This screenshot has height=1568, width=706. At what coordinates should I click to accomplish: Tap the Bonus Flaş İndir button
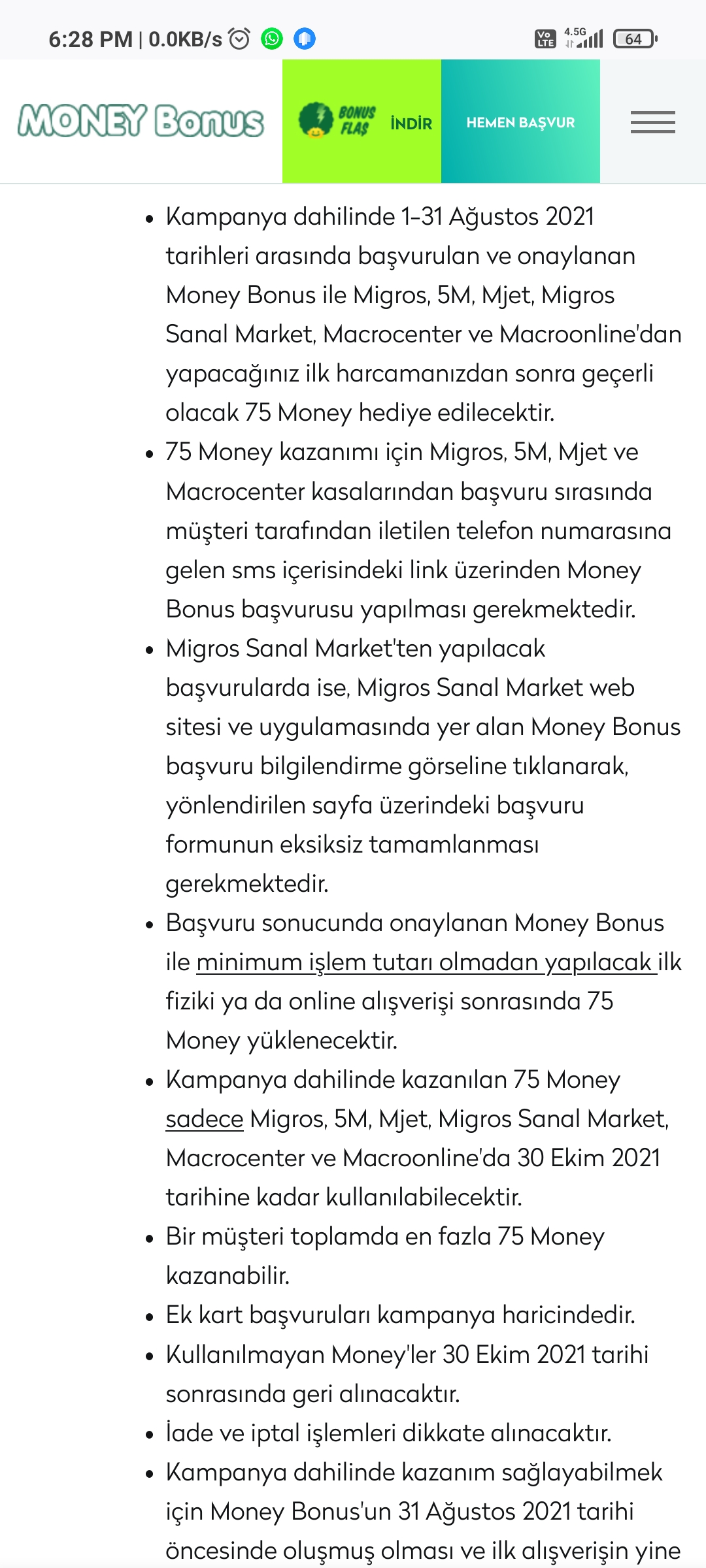[x=362, y=122]
